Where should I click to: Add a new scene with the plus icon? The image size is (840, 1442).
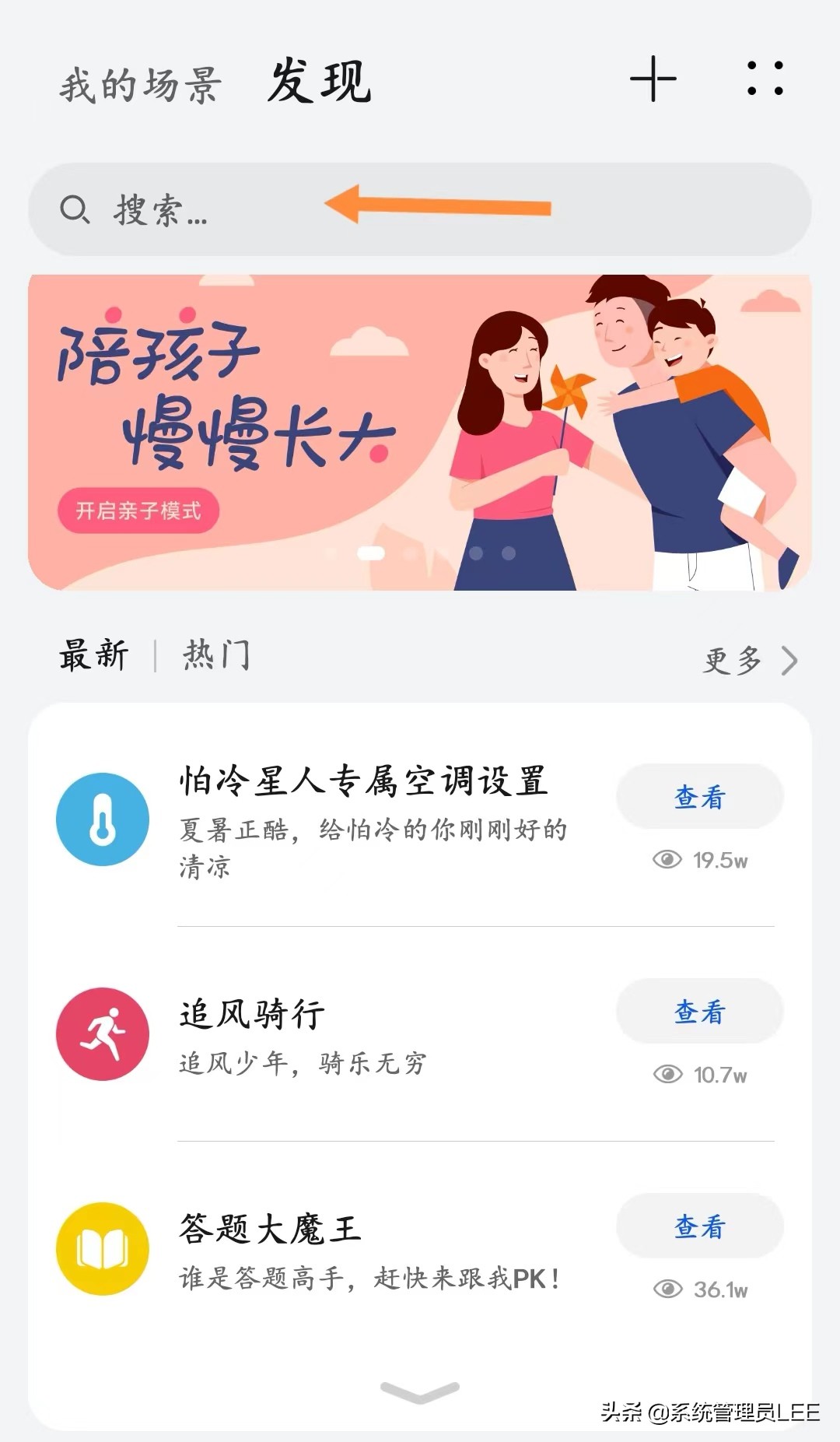pyautogui.click(x=653, y=79)
